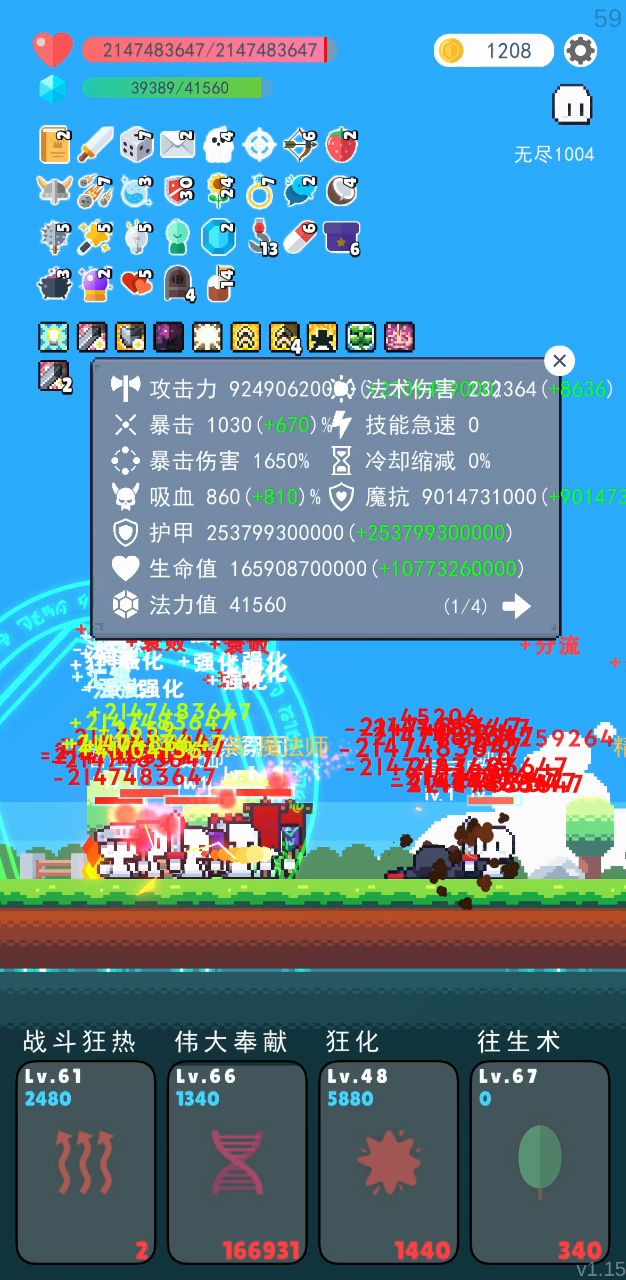Select the 伟大奉献 skill card
This screenshot has height=1280, width=626.
237,1162
